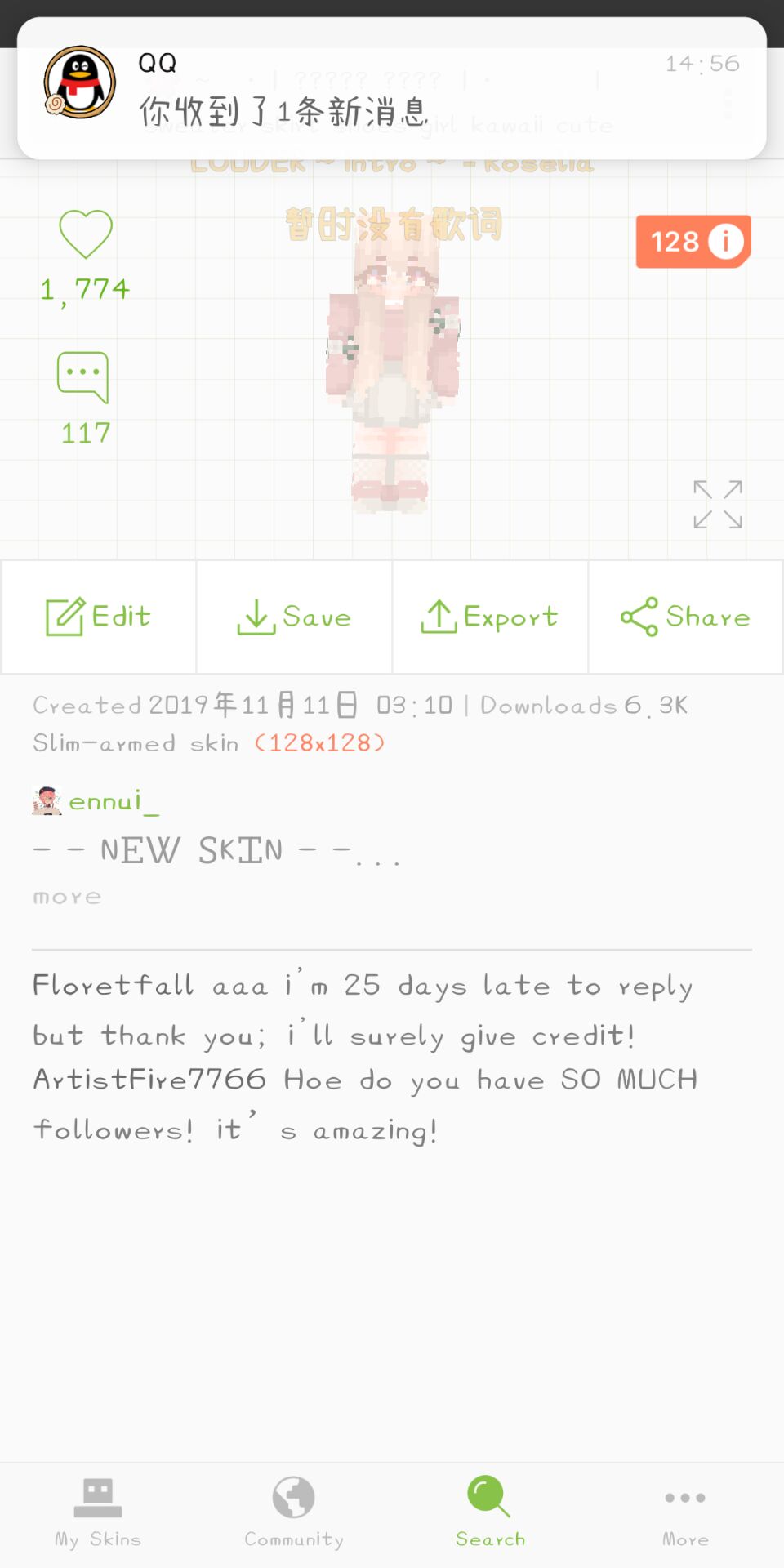Image resolution: width=784 pixels, height=1568 pixels.
Task: Export the skin
Action: 490,617
